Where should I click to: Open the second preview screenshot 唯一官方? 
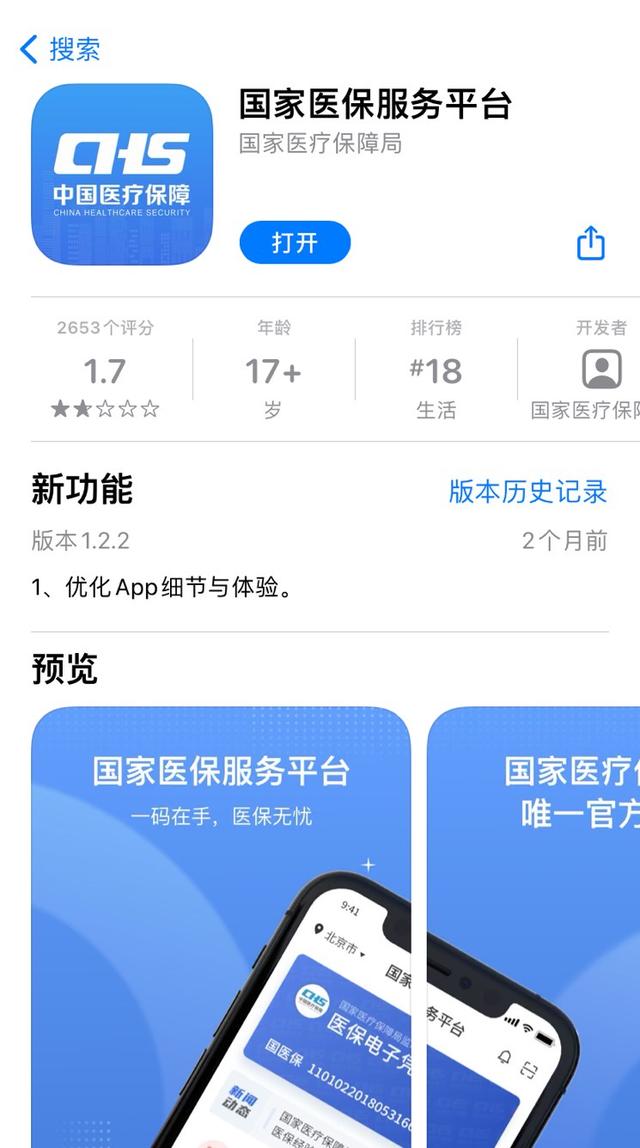click(533, 927)
